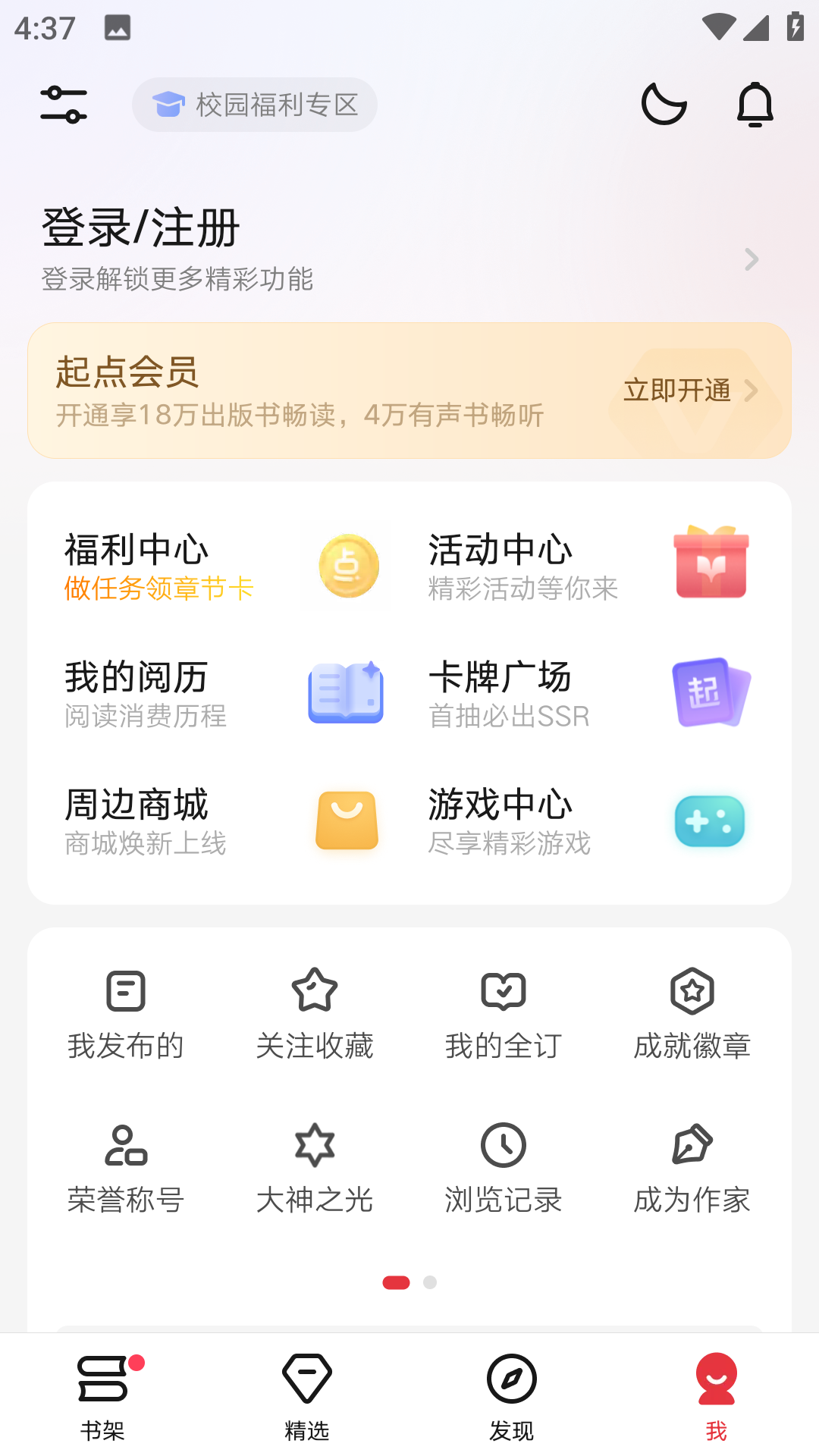Open 浏览记录 via the clock icon
The width and height of the screenshot is (819, 1456).
(504, 1145)
